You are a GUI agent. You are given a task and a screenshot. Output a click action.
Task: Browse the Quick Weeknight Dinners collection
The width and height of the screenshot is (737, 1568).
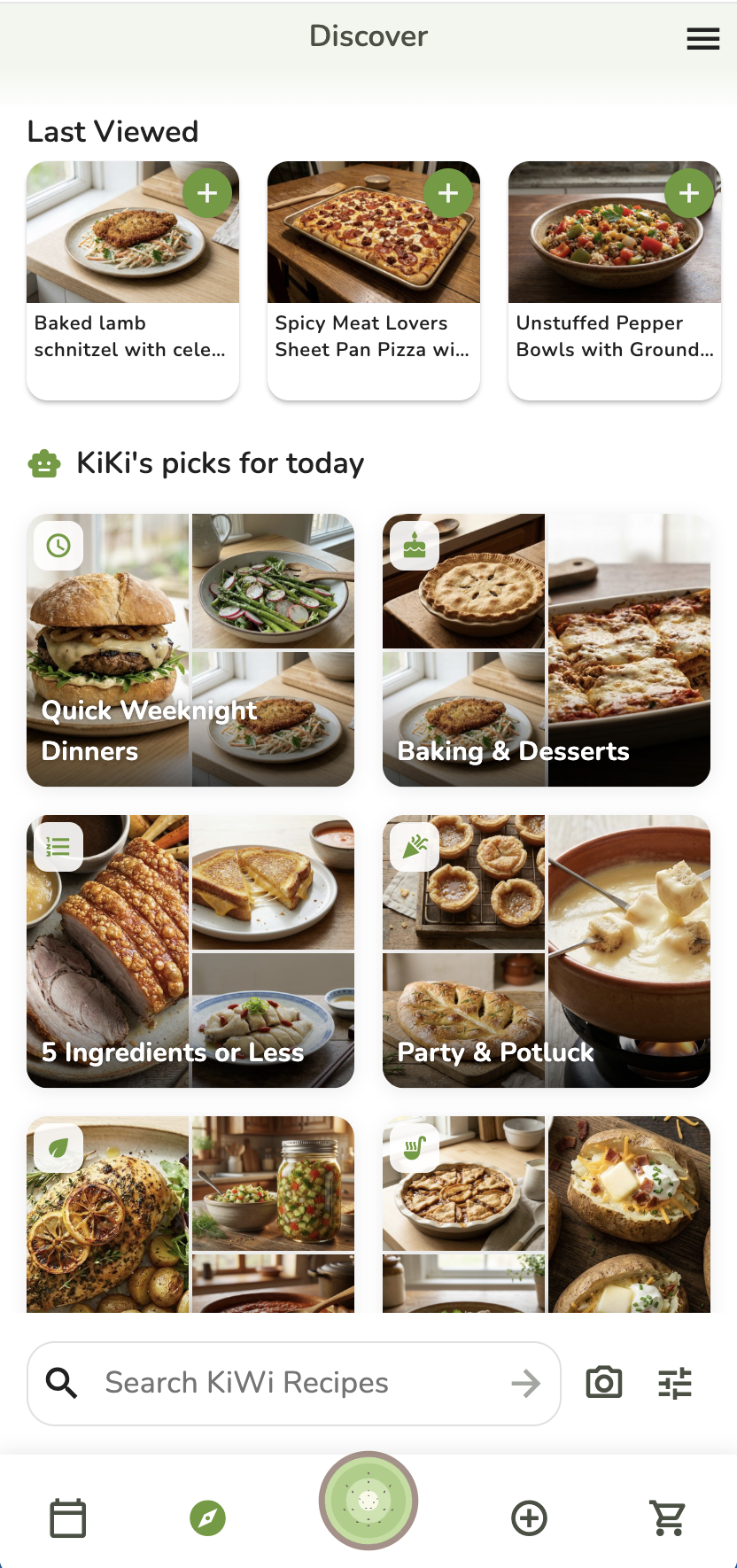tap(190, 650)
